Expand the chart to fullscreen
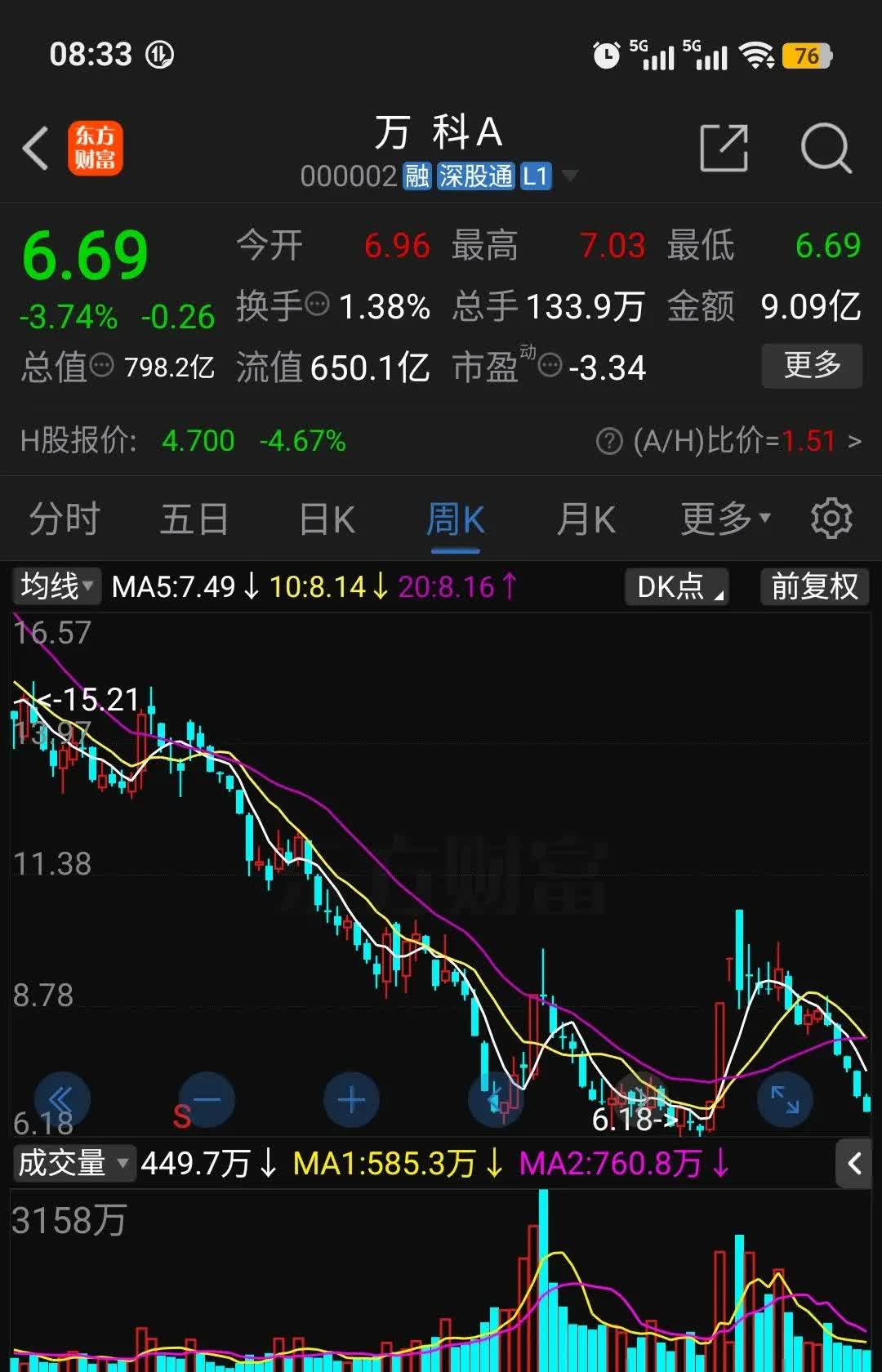 tap(785, 1100)
